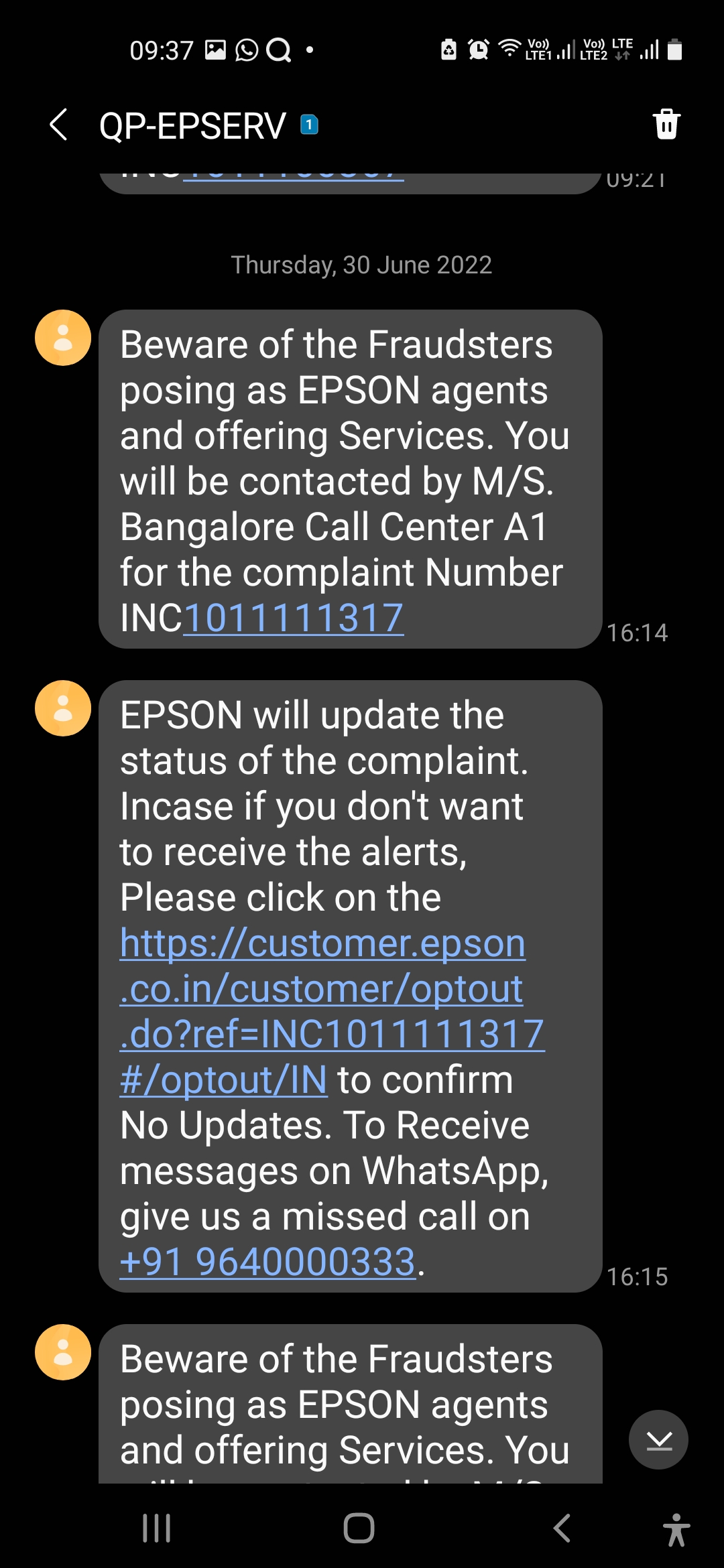Tap the Thursday, 30 June 2022 date header
This screenshot has height=1568, width=724.
361,265
